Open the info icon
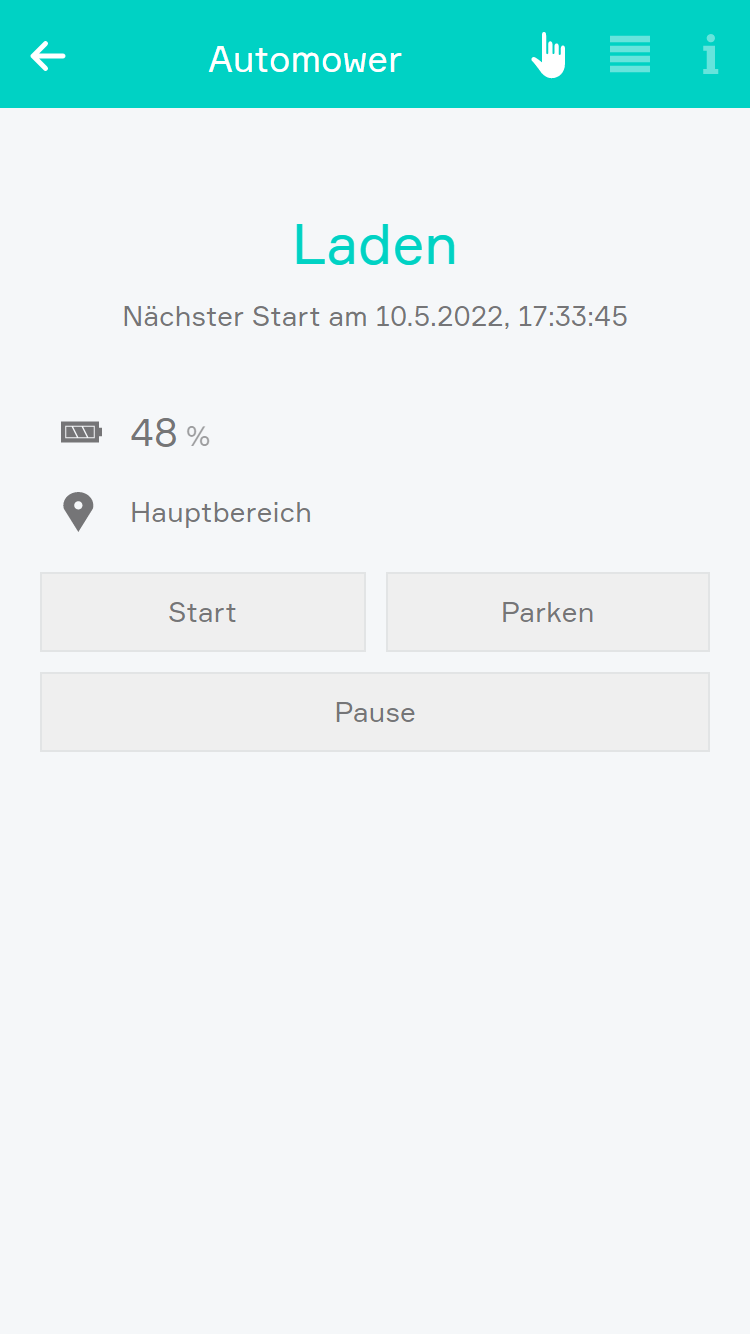 click(709, 56)
